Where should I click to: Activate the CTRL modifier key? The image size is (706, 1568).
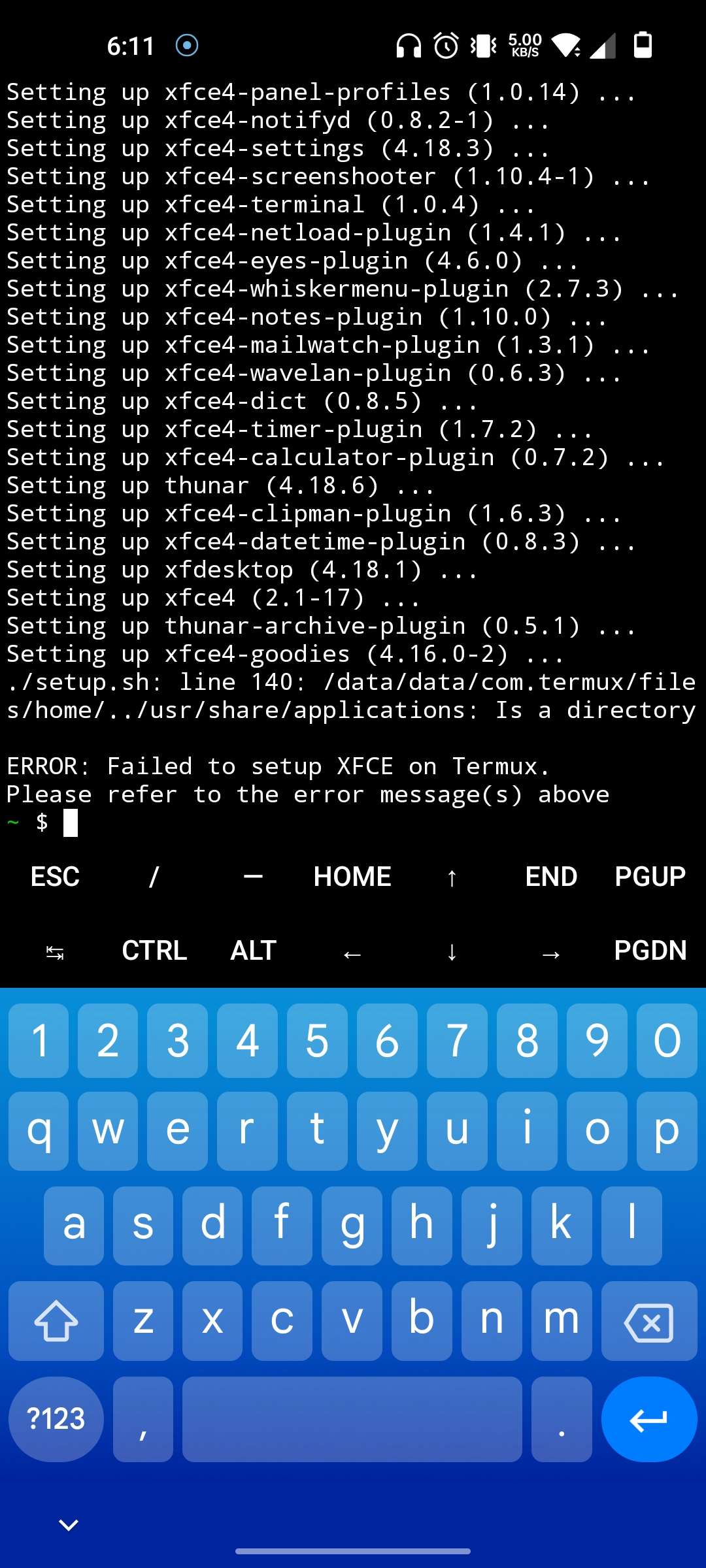pos(154,951)
